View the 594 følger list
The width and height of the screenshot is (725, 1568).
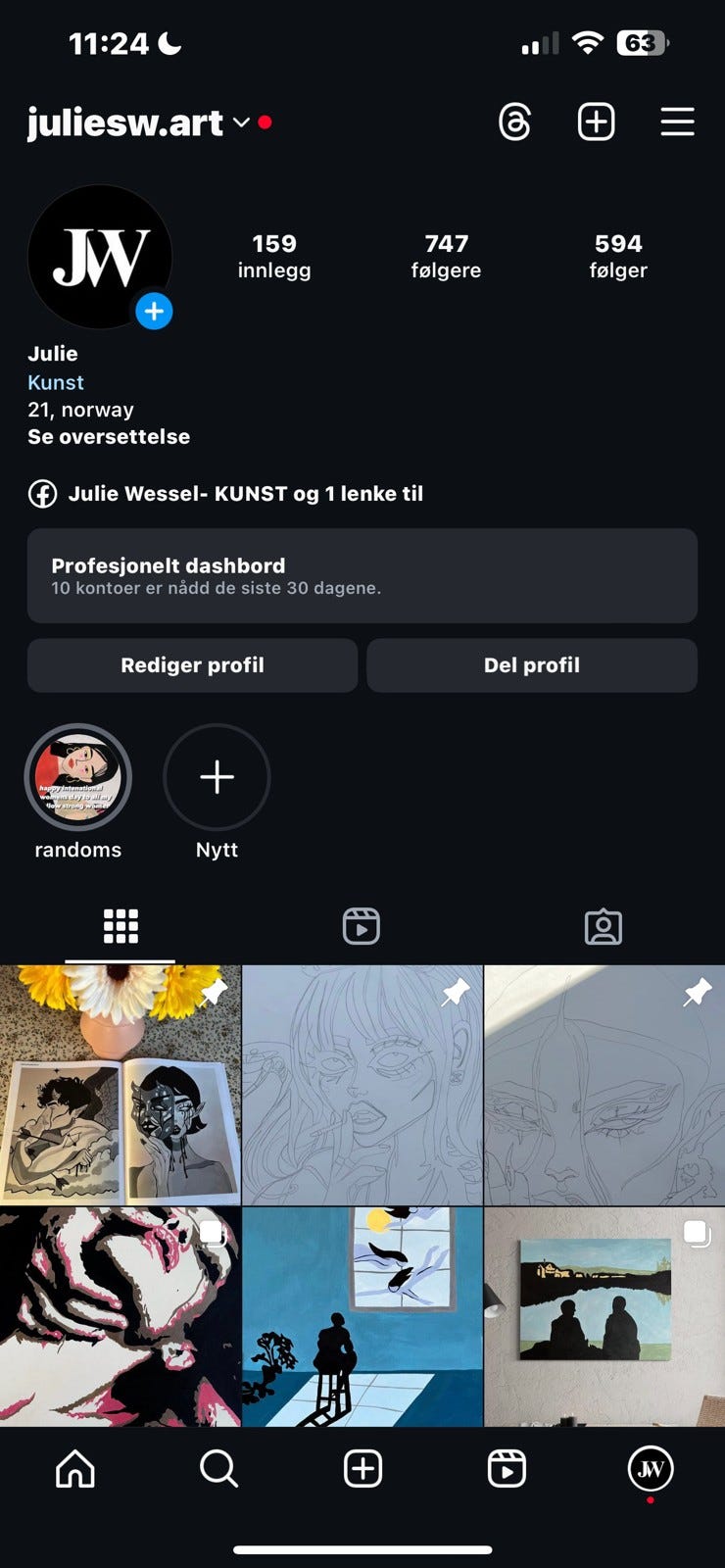[x=618, y=256]
